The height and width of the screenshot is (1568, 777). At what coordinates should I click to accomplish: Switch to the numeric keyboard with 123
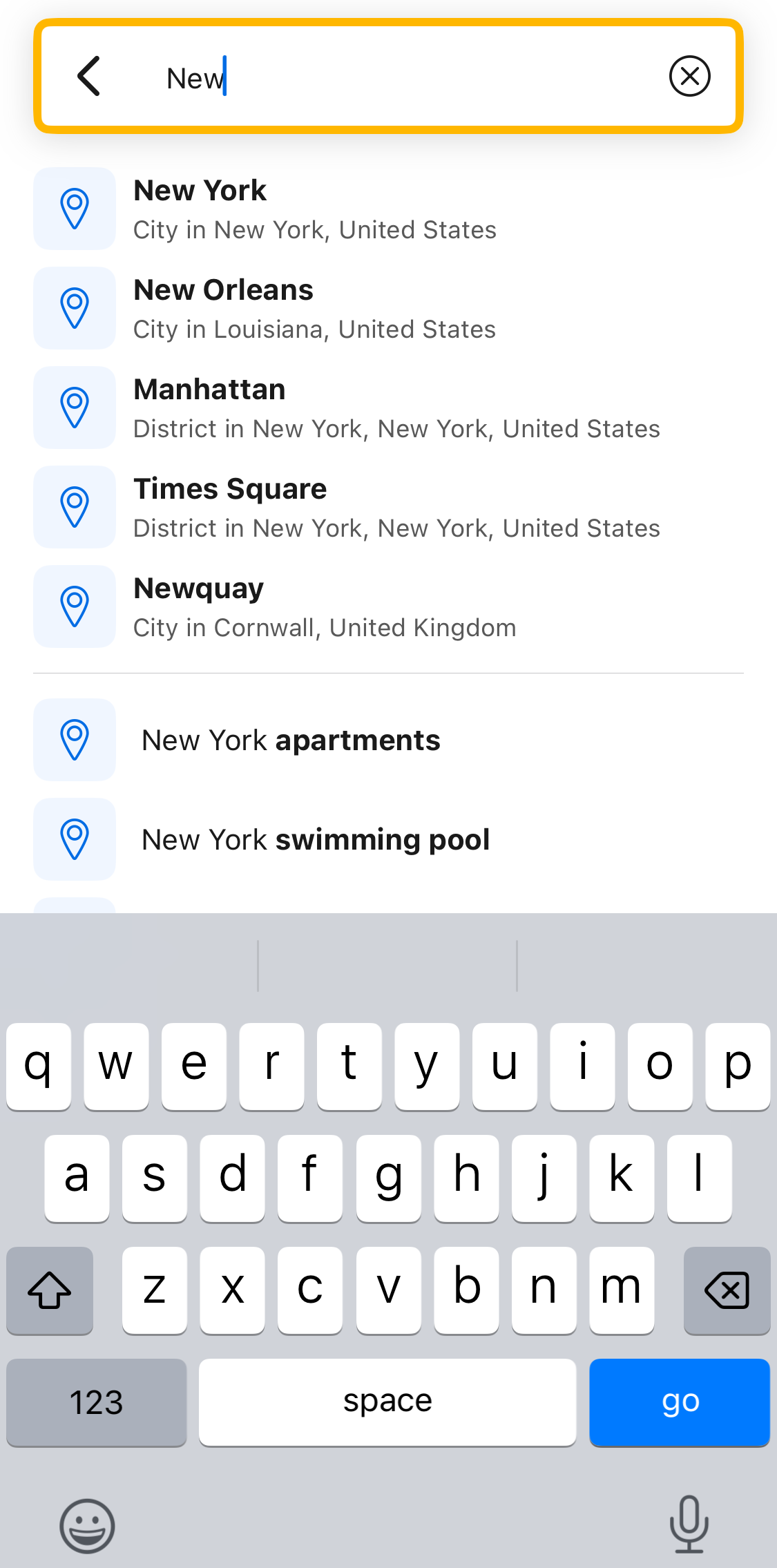[x=96, y=1402]
